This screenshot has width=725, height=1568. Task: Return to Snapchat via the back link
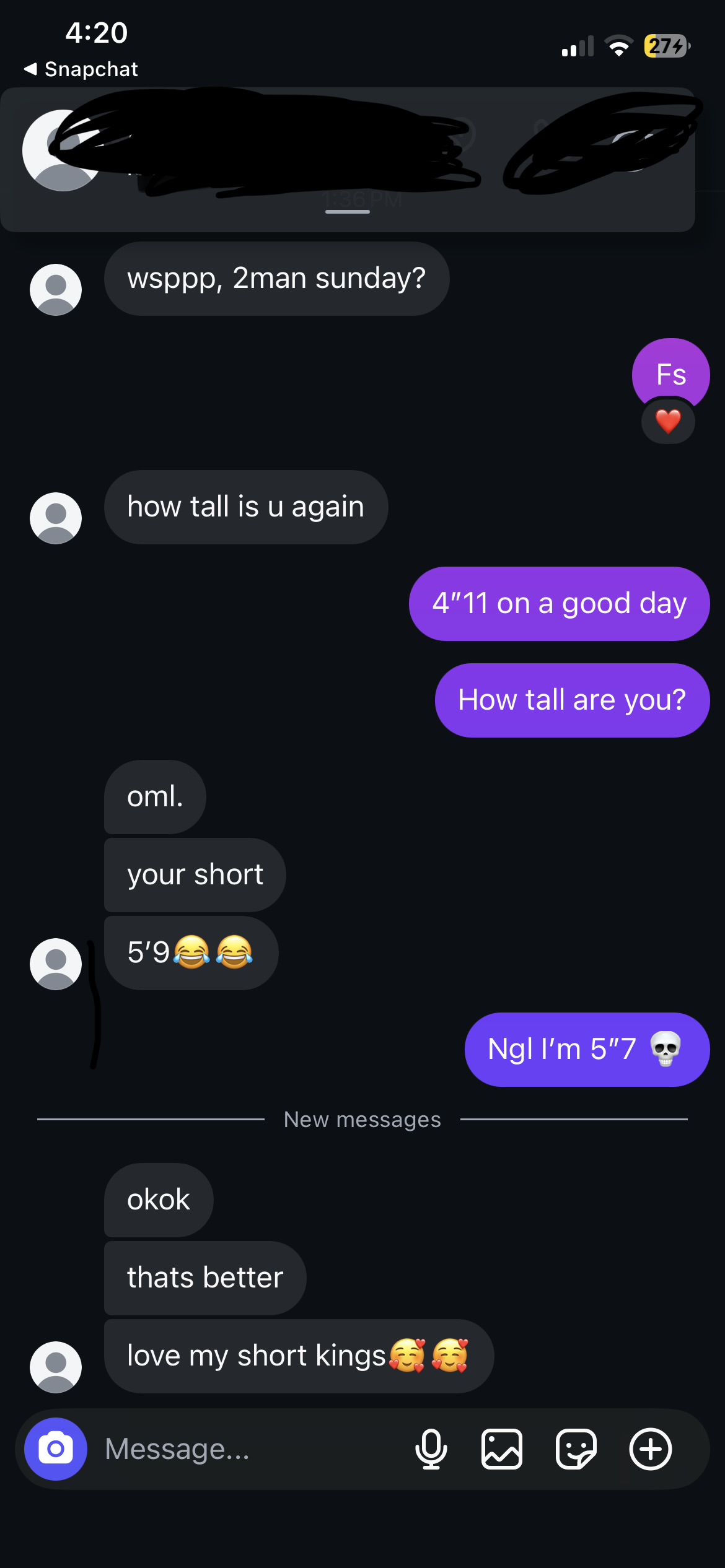tap(82, 69)
